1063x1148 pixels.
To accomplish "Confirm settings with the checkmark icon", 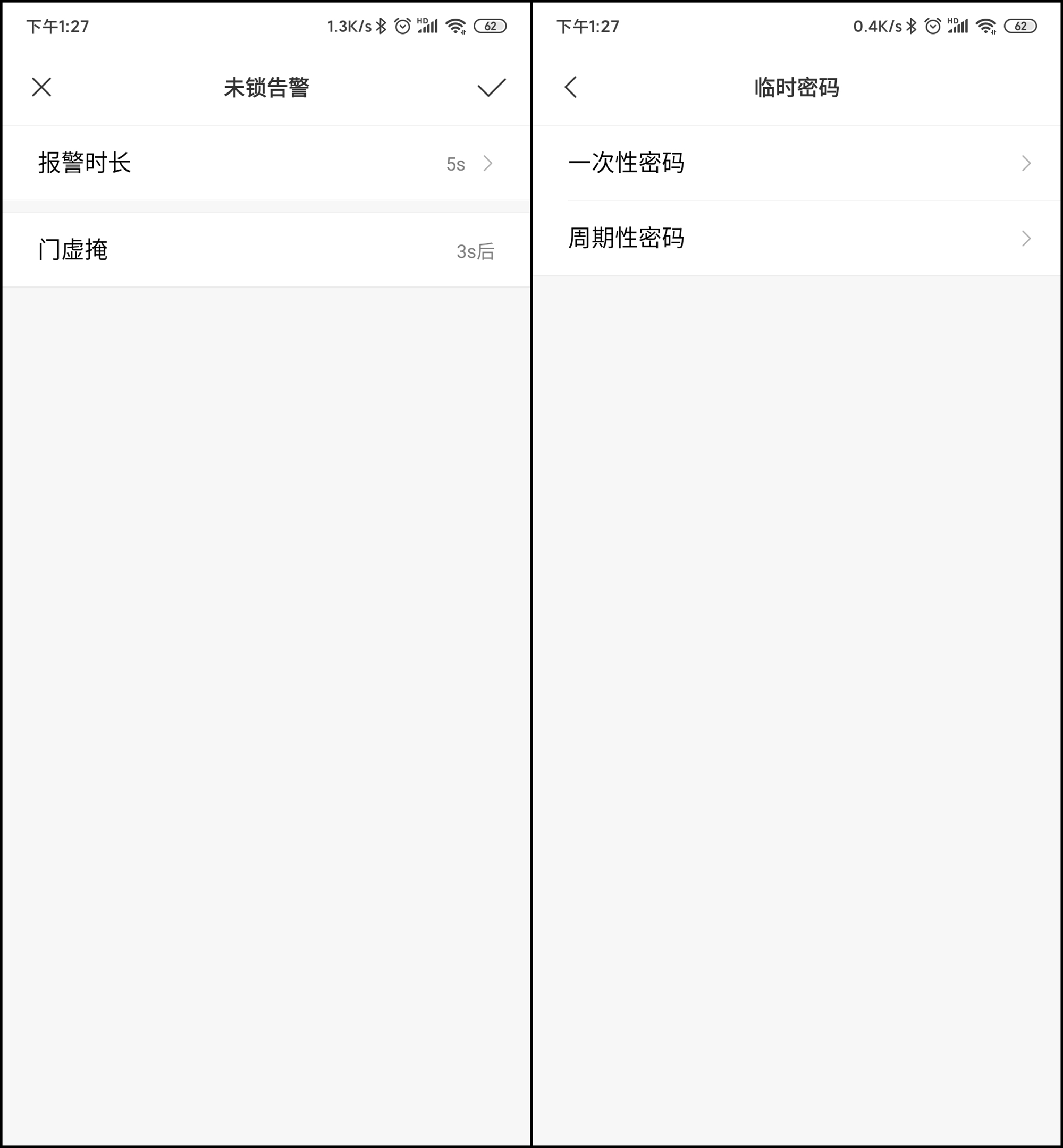I will click(x=491, y=87).
